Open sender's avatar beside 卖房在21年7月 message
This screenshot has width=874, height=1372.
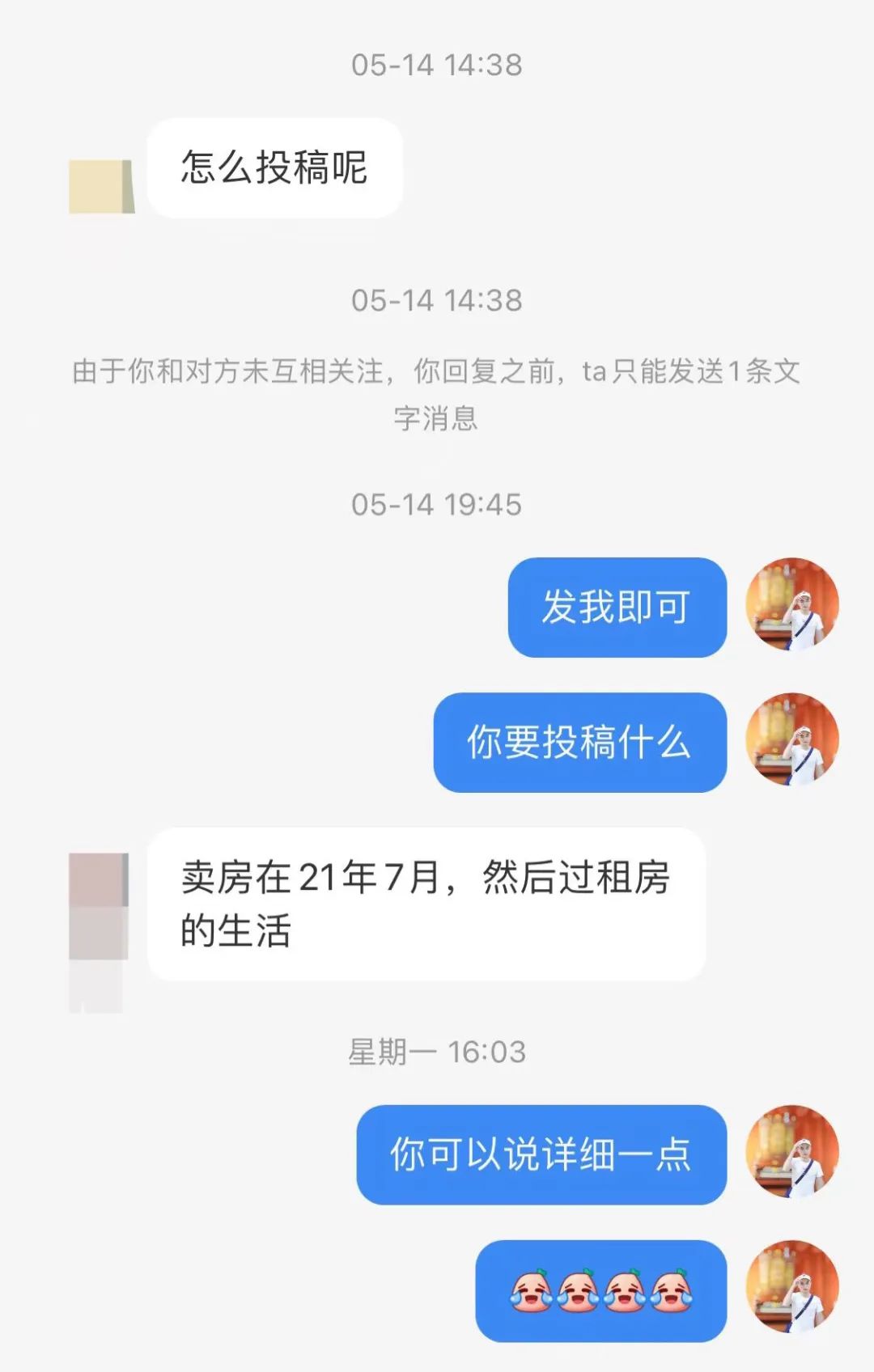98,906
